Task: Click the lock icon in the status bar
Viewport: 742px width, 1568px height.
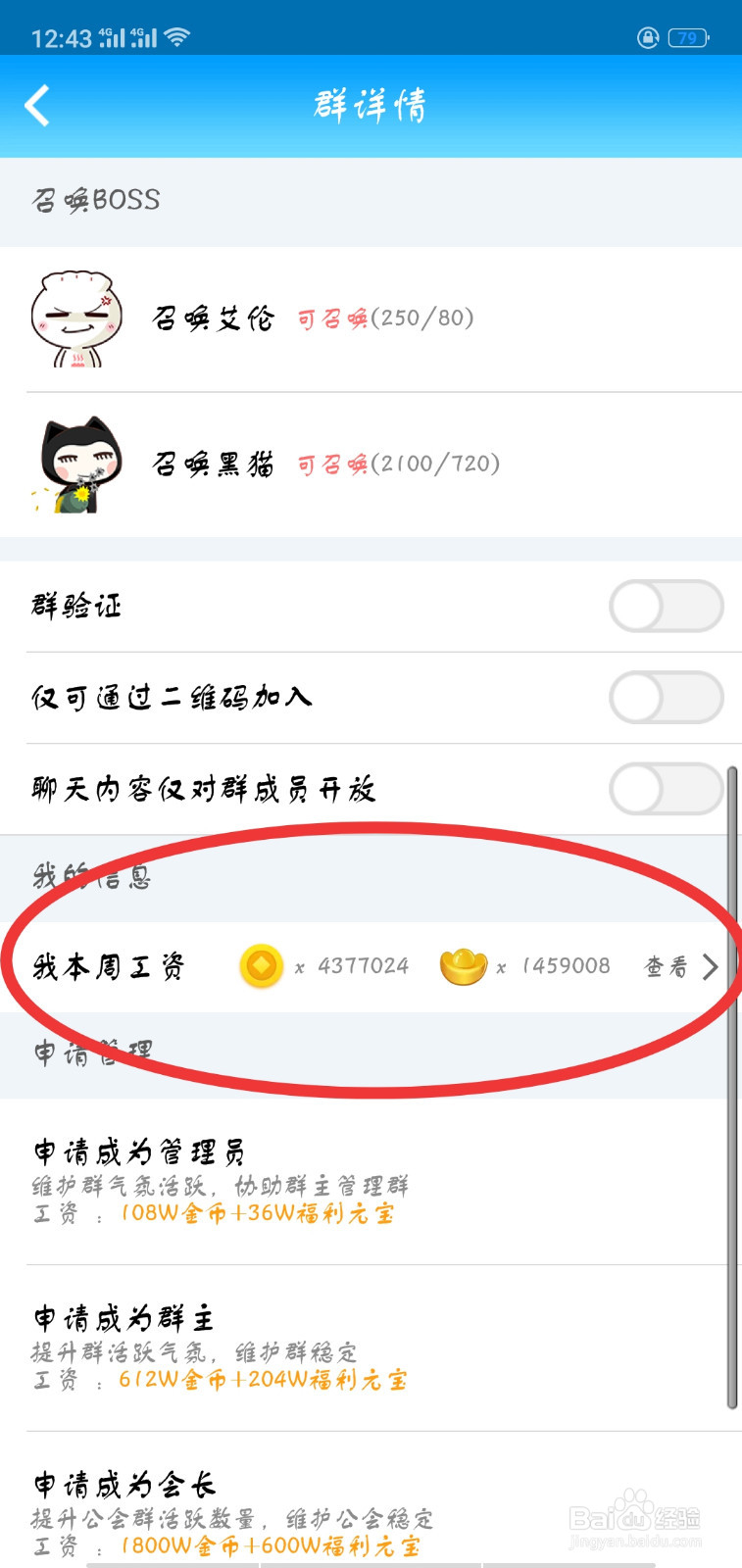Action: coord(649,36)
